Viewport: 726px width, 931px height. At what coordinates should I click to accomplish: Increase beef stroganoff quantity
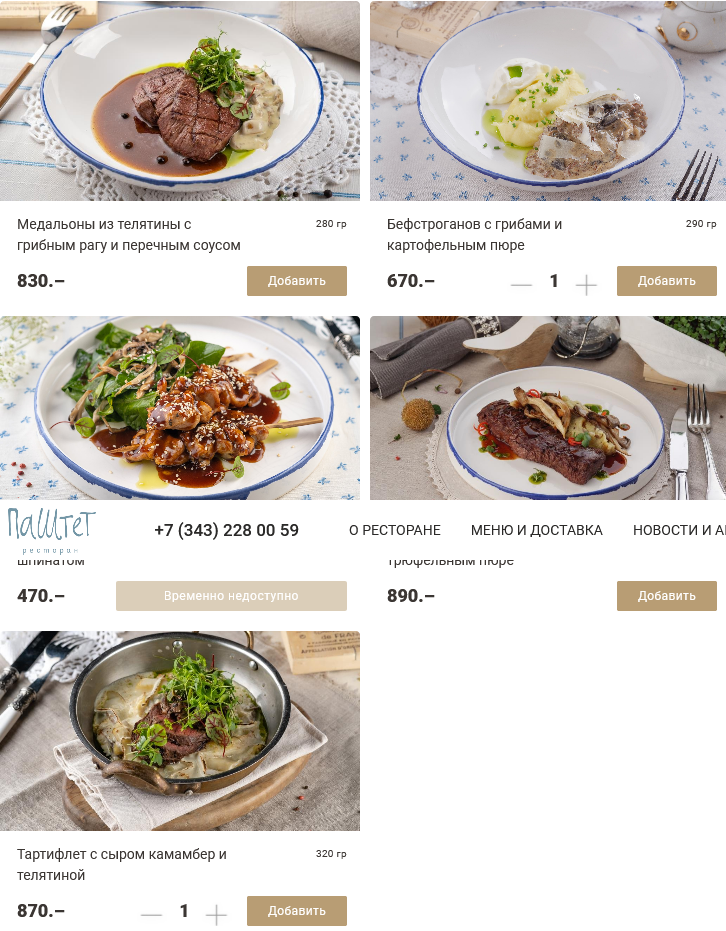(586, 285)
